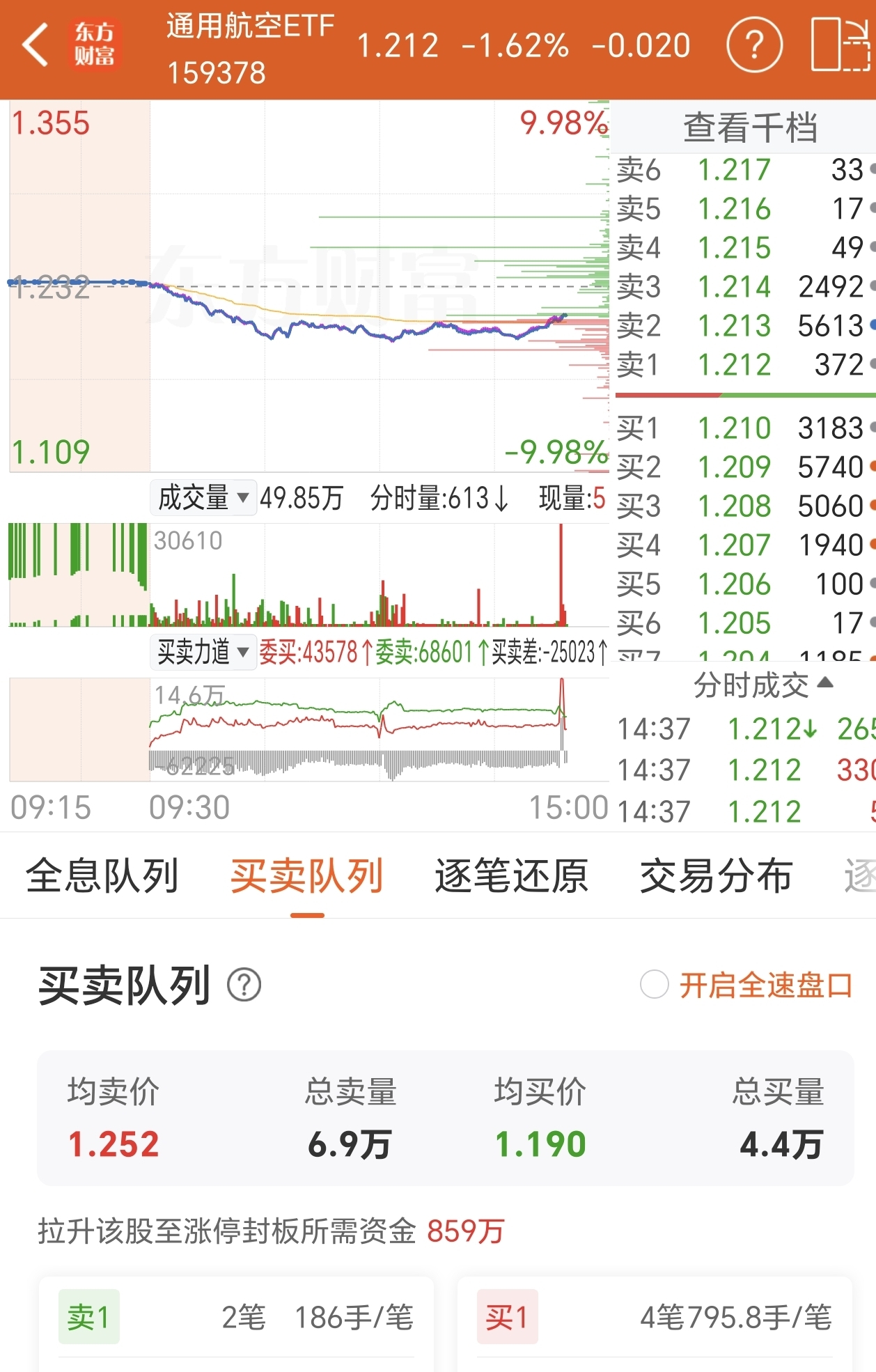The width and height of the screenshot is (876, 1372).
Task: Select the 买卖队列 tab
Action: click(x=306, y=875)
